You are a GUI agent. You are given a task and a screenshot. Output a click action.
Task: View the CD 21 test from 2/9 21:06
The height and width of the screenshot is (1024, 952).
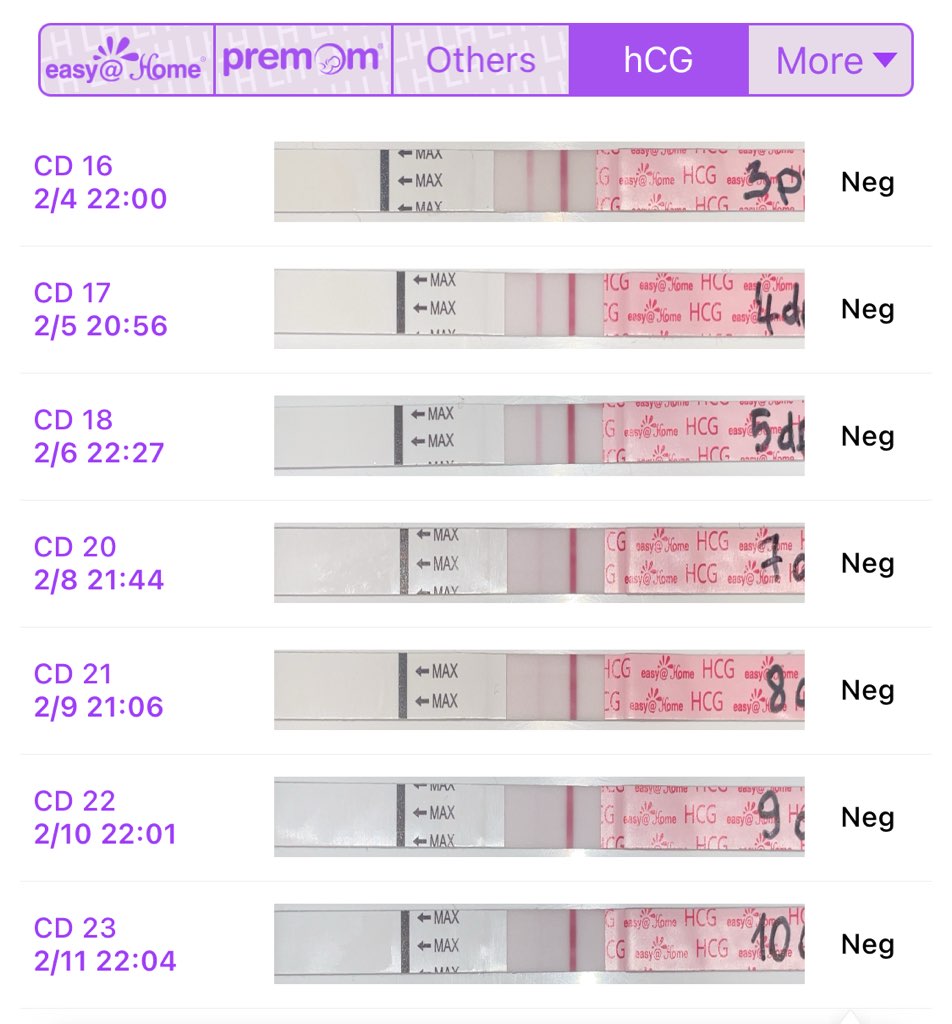click(538, 690)
